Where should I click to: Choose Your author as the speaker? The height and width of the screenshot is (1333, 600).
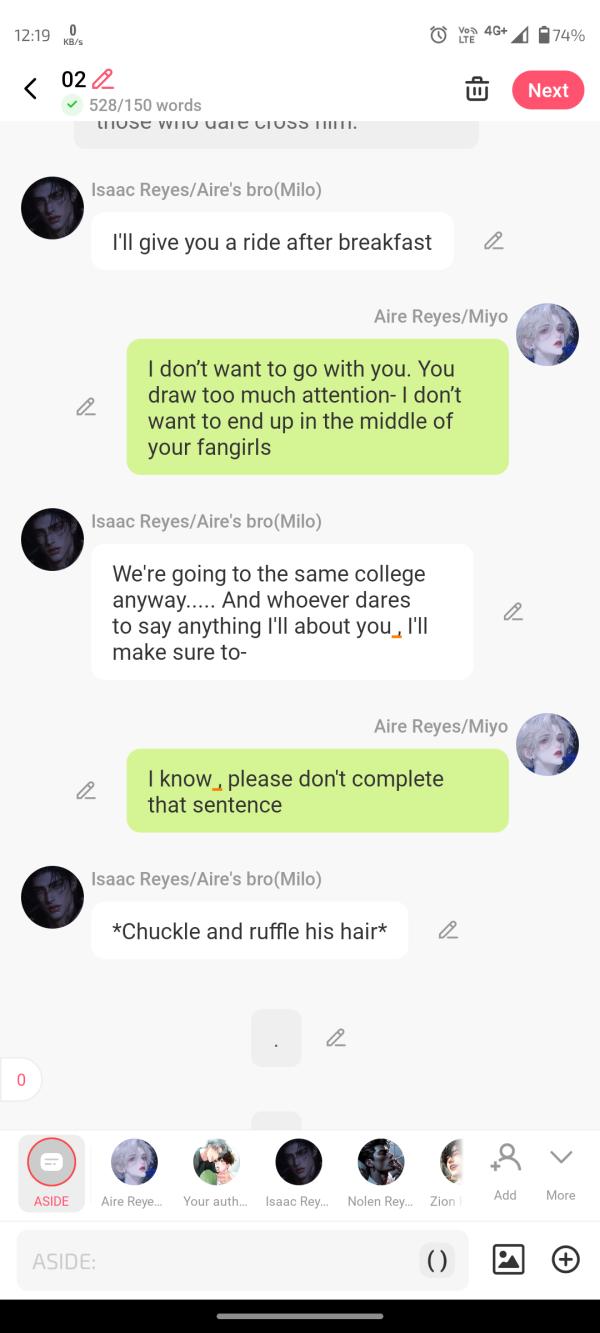coord(216,1172)
